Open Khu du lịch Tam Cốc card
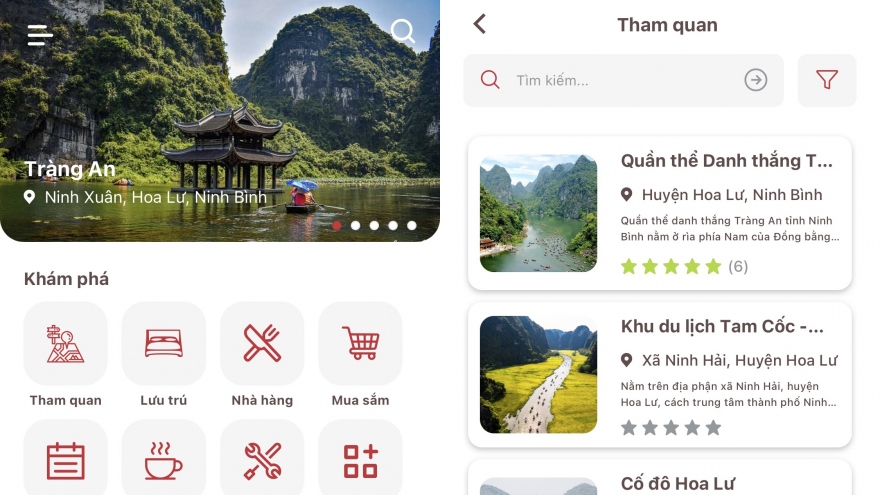The width and height of the screenshot is (880, 495). (x=660, y=374)
